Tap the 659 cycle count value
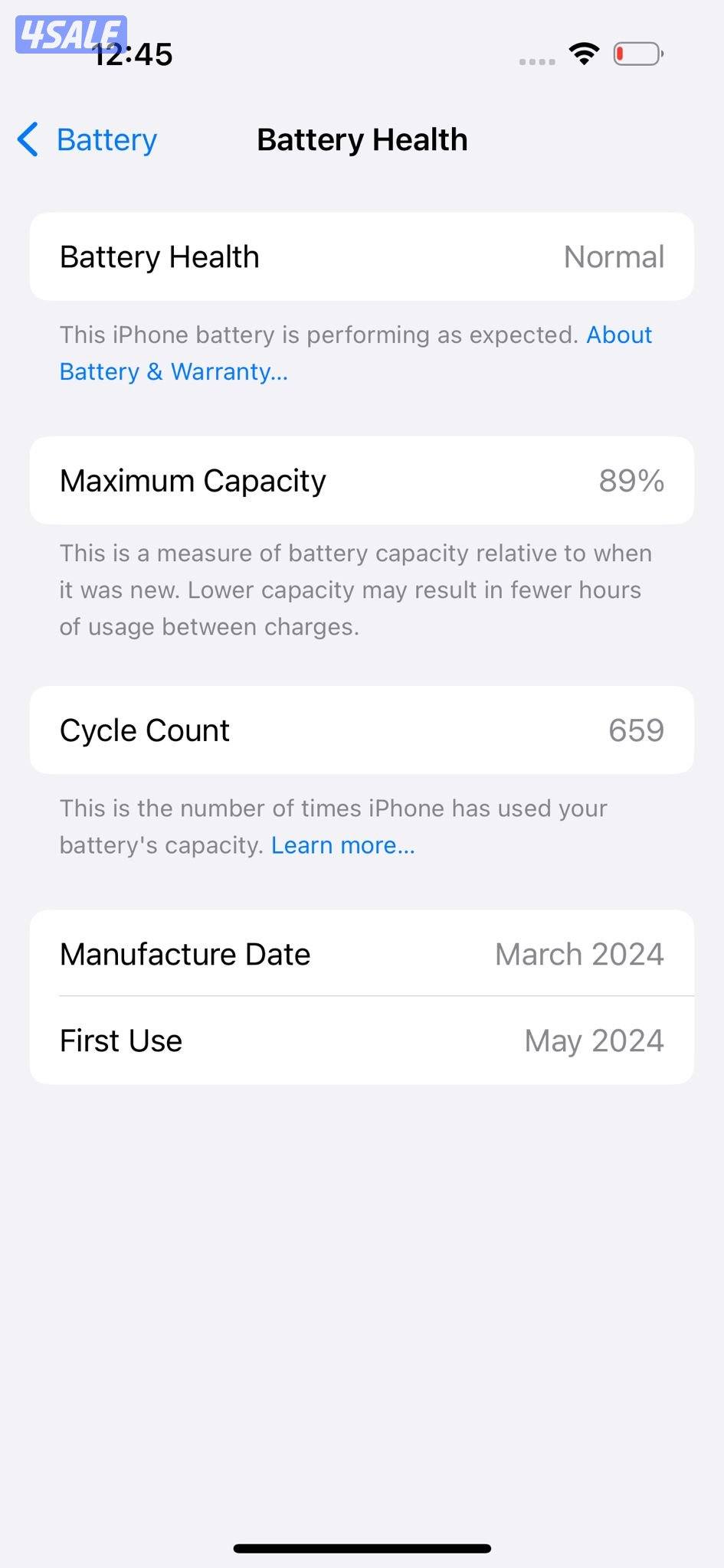Viewport: 724px width, 1568px height. [637, 730]
